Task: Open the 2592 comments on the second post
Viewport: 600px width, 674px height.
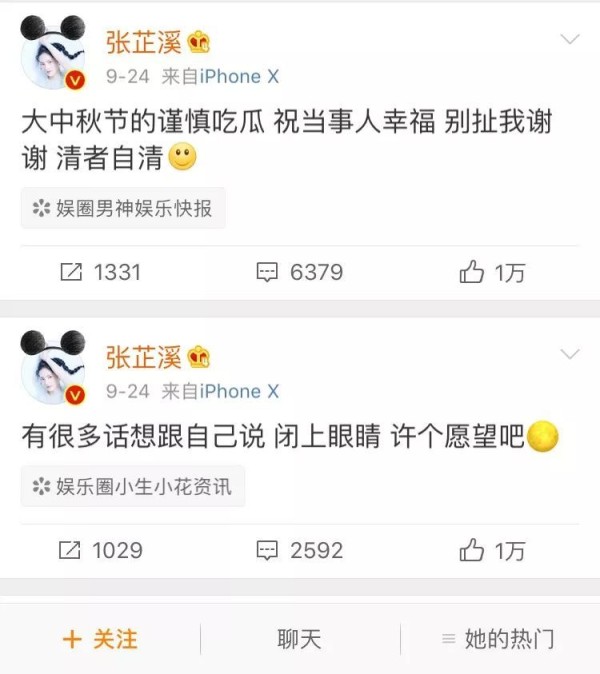Action: (300, 550)
